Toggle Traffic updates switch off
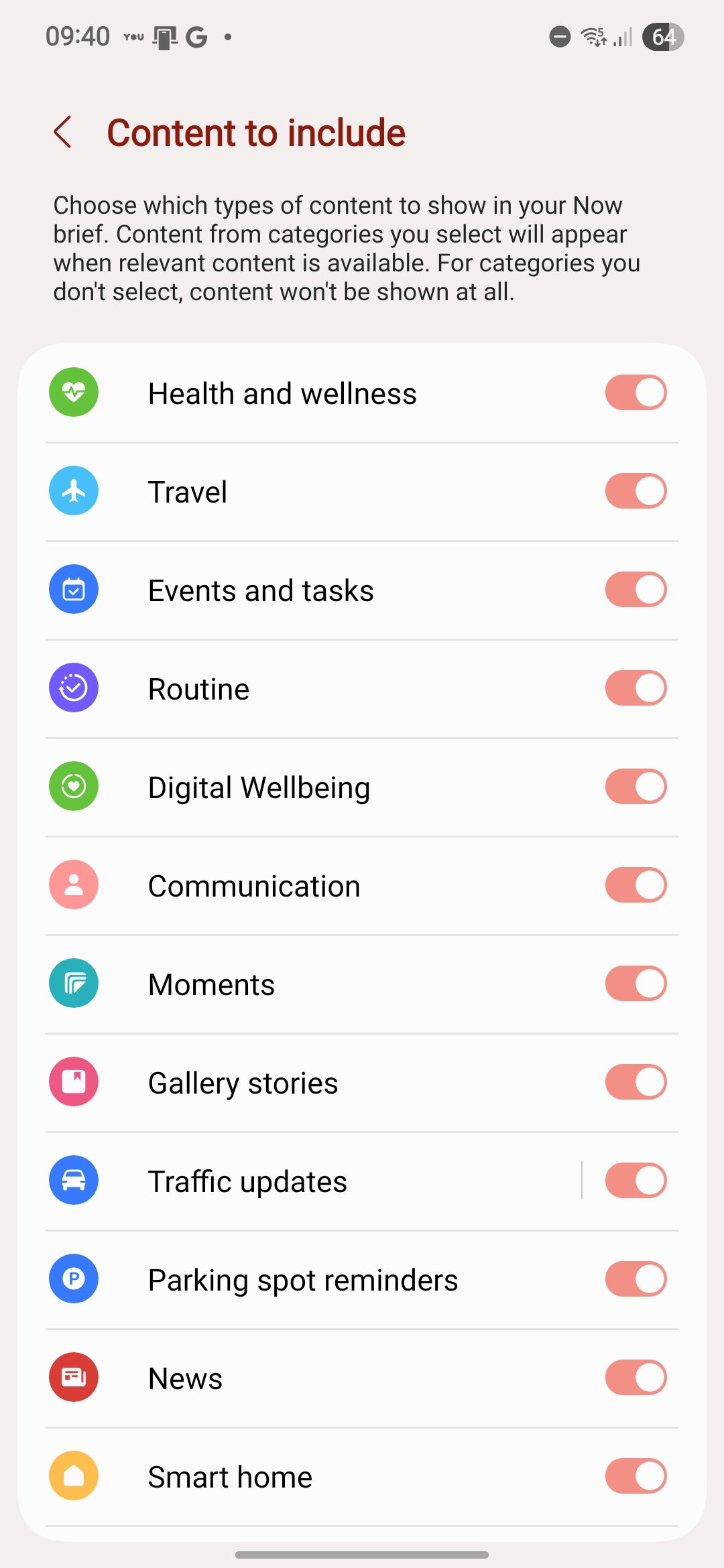The width and height of the screenshot is (724, 1568). (x=636, y=1181)
